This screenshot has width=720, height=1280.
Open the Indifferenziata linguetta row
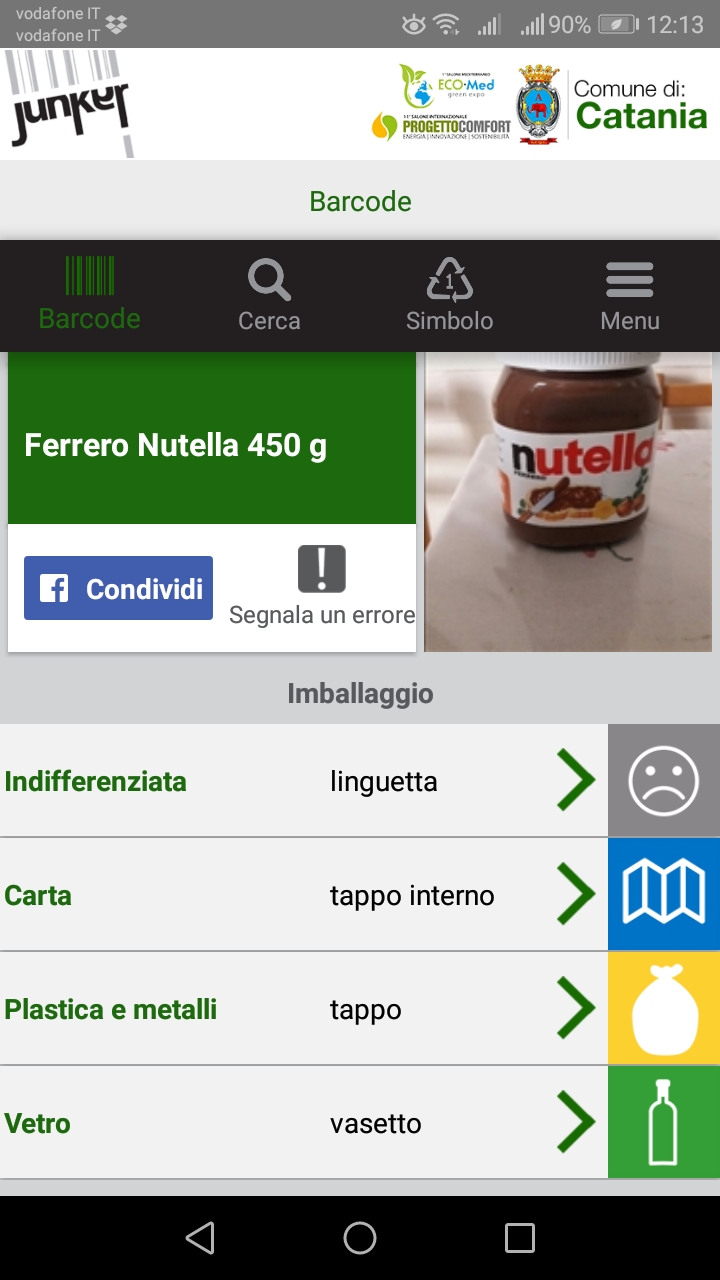(x=304, y=781)
